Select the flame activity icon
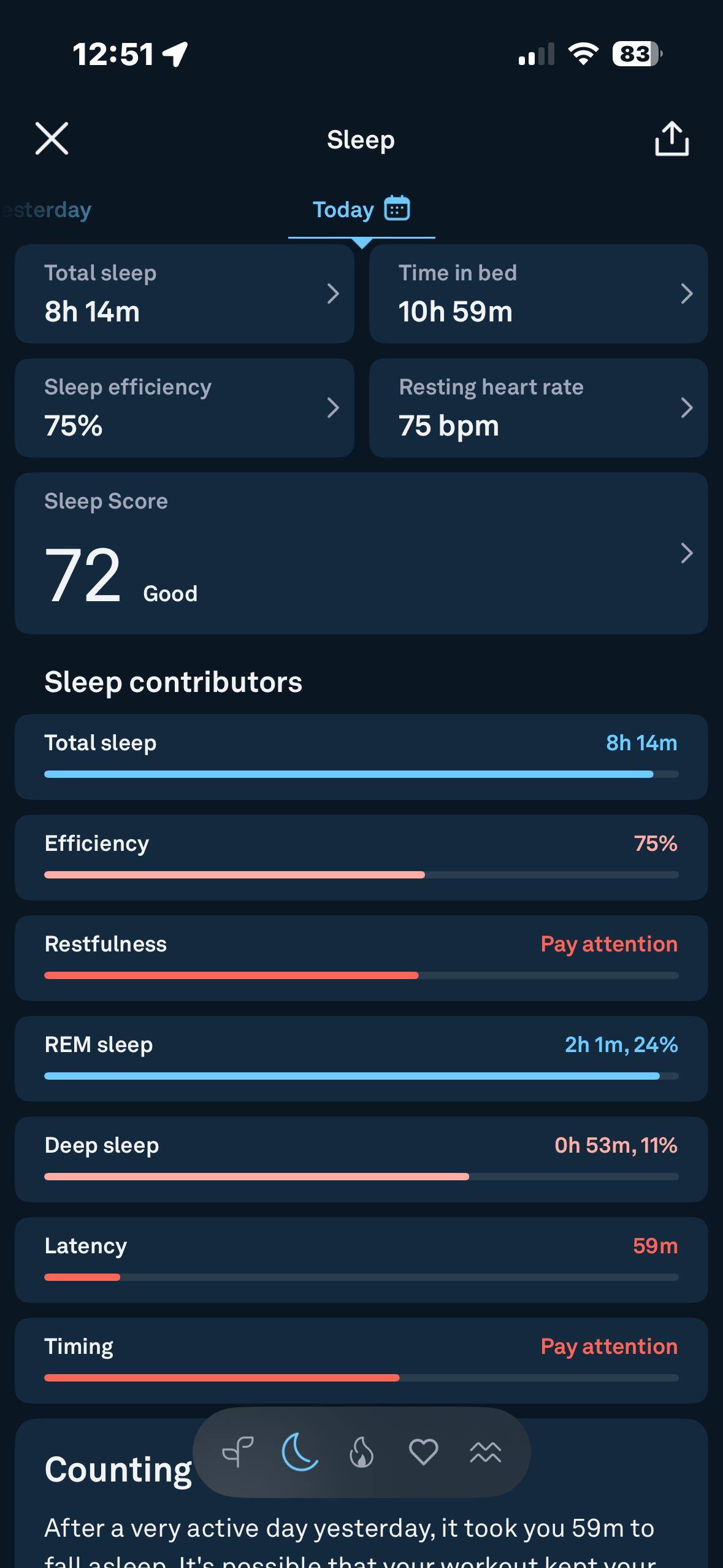Image resolution: width=723 pixels, height=1568 pixels. (x=361, y=1452)
